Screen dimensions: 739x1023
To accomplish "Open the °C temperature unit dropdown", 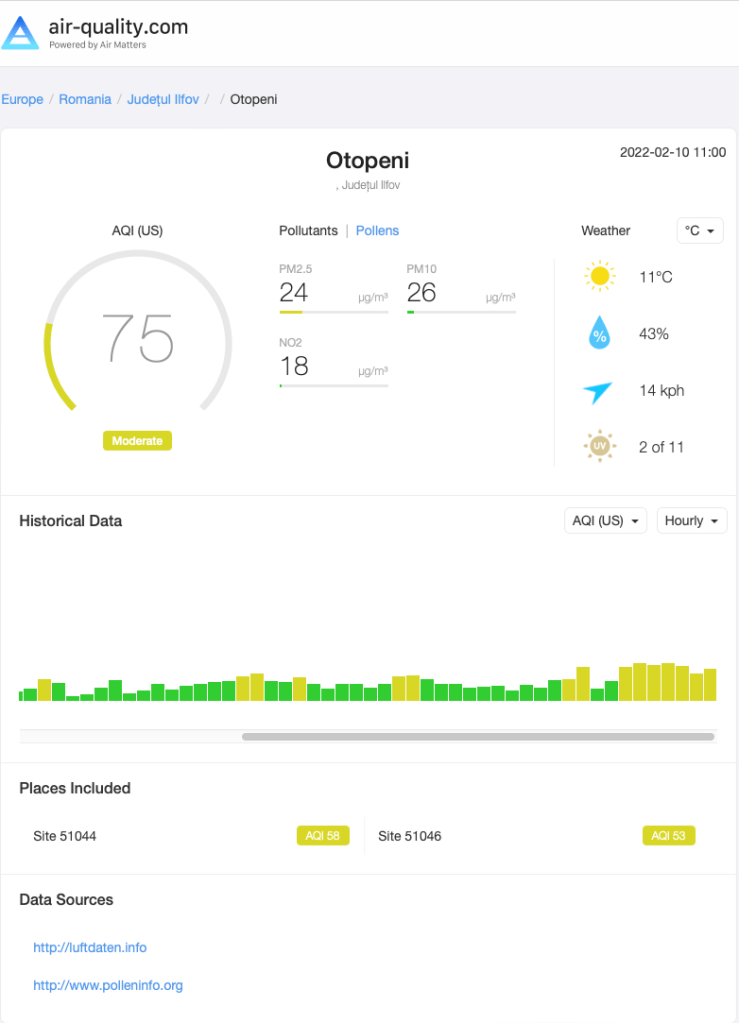I will [699, 230].
